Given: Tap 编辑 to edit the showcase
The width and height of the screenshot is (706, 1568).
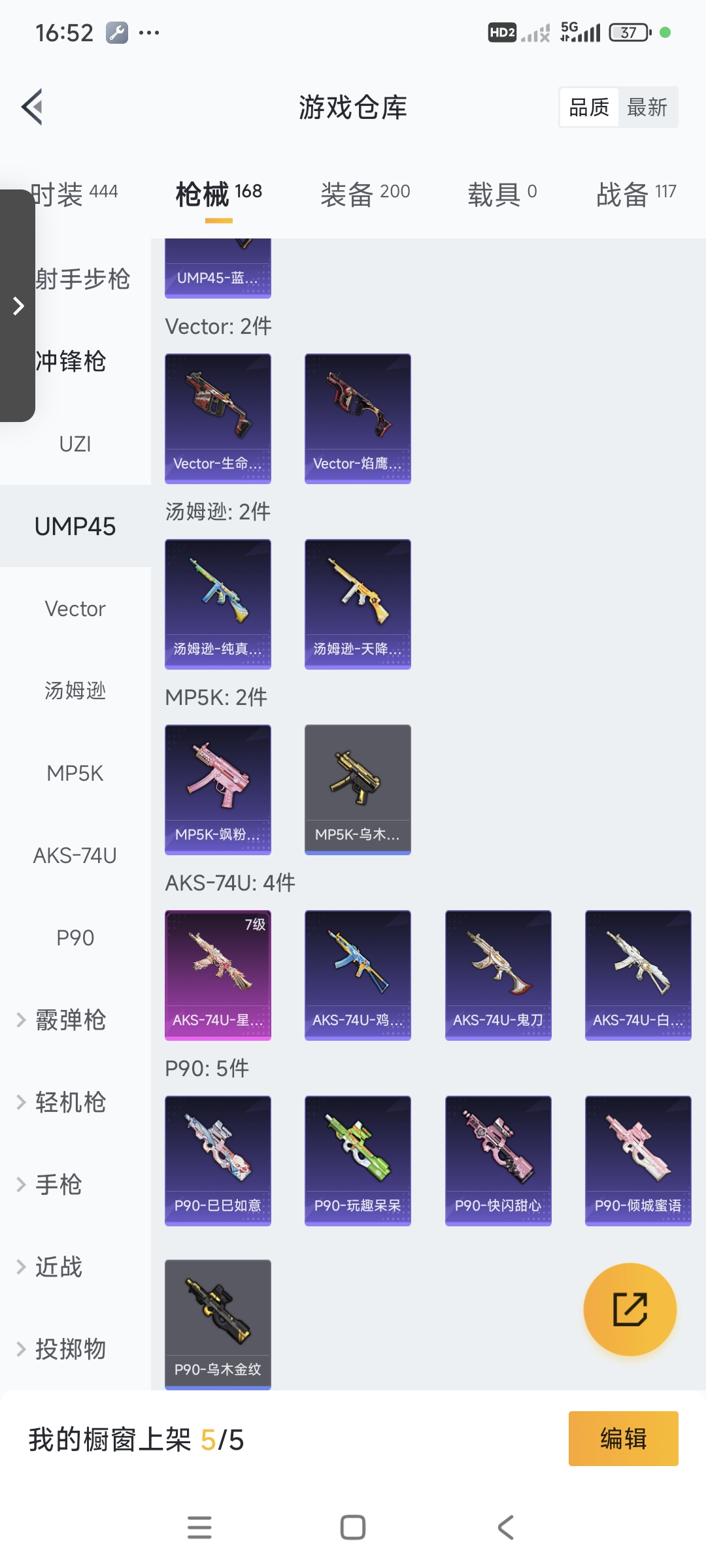Looking at the screenshot, I should coord(623,1439).
